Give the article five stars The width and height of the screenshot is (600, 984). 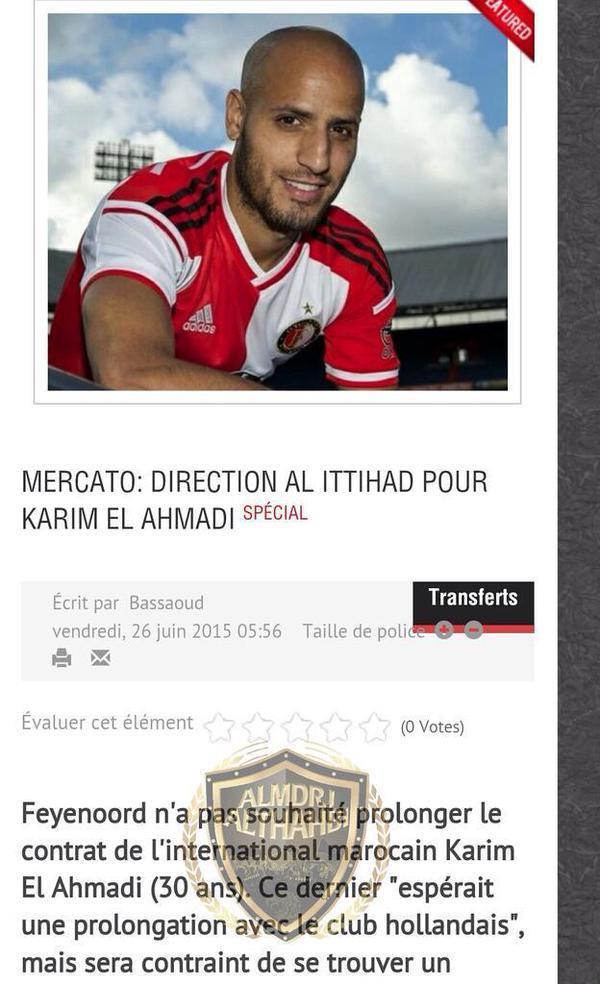pos(374,727)
